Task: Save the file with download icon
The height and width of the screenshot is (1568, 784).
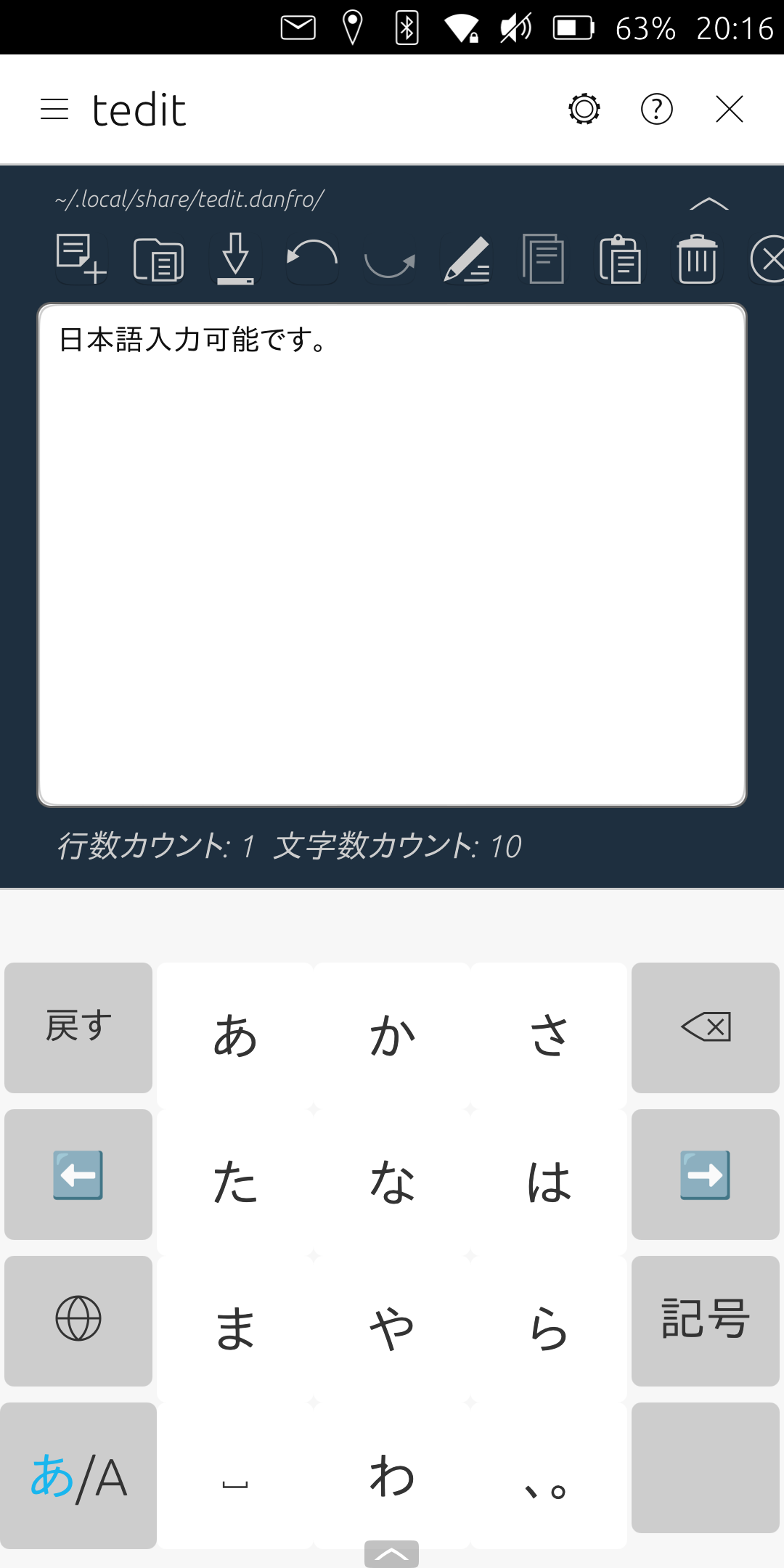Action: pos(235,258)
